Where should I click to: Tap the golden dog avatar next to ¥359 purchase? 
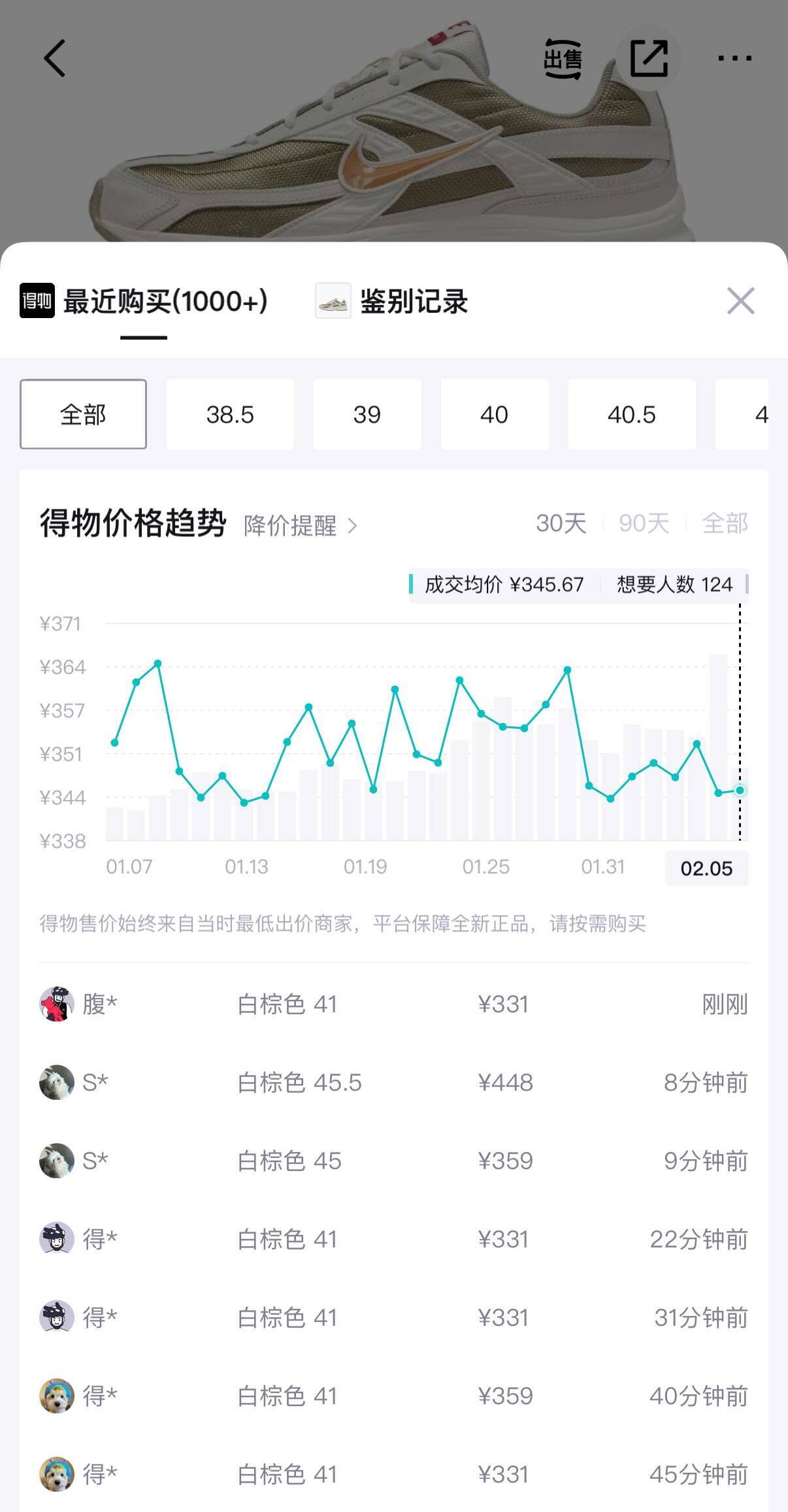coord(57,1396)
